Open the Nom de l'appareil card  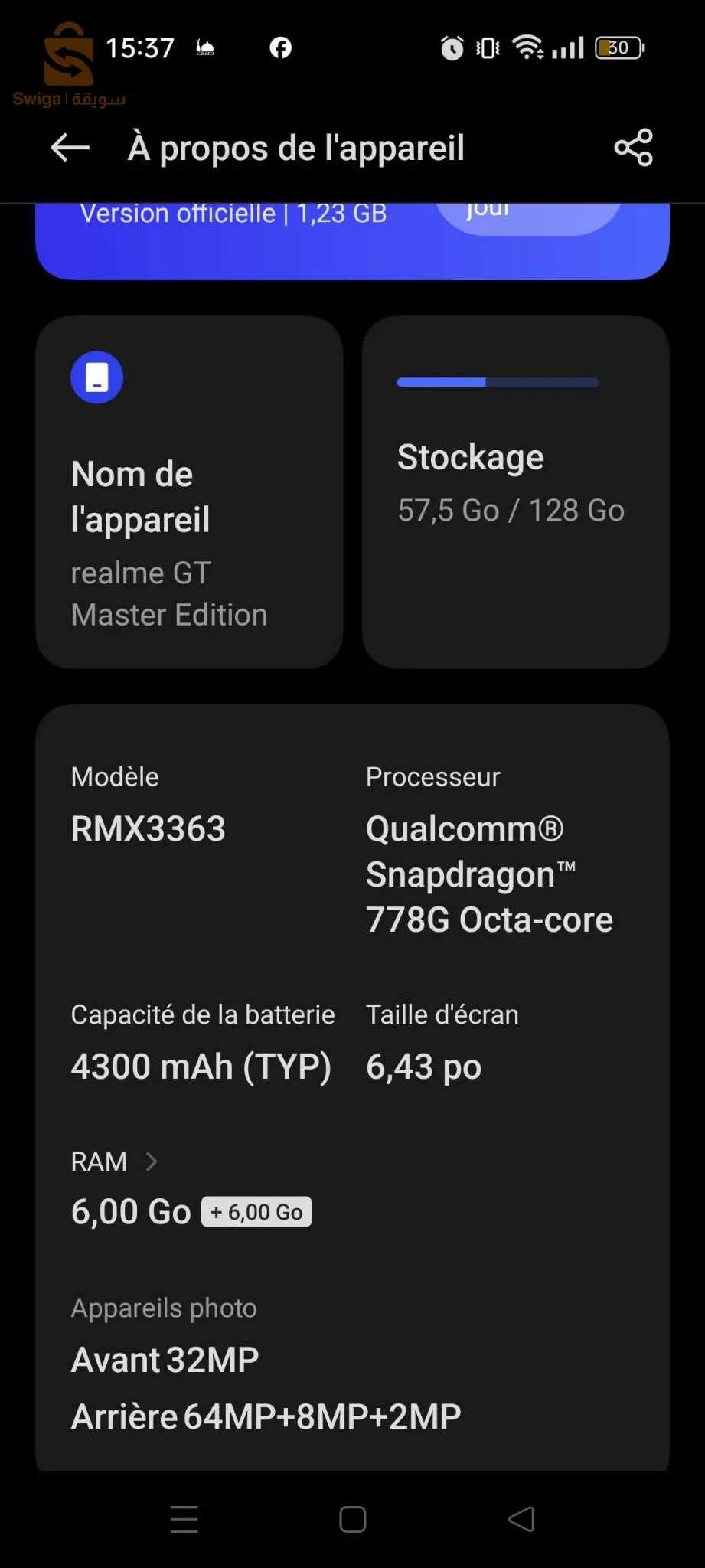pyautogui.click(x=189, y=492)
